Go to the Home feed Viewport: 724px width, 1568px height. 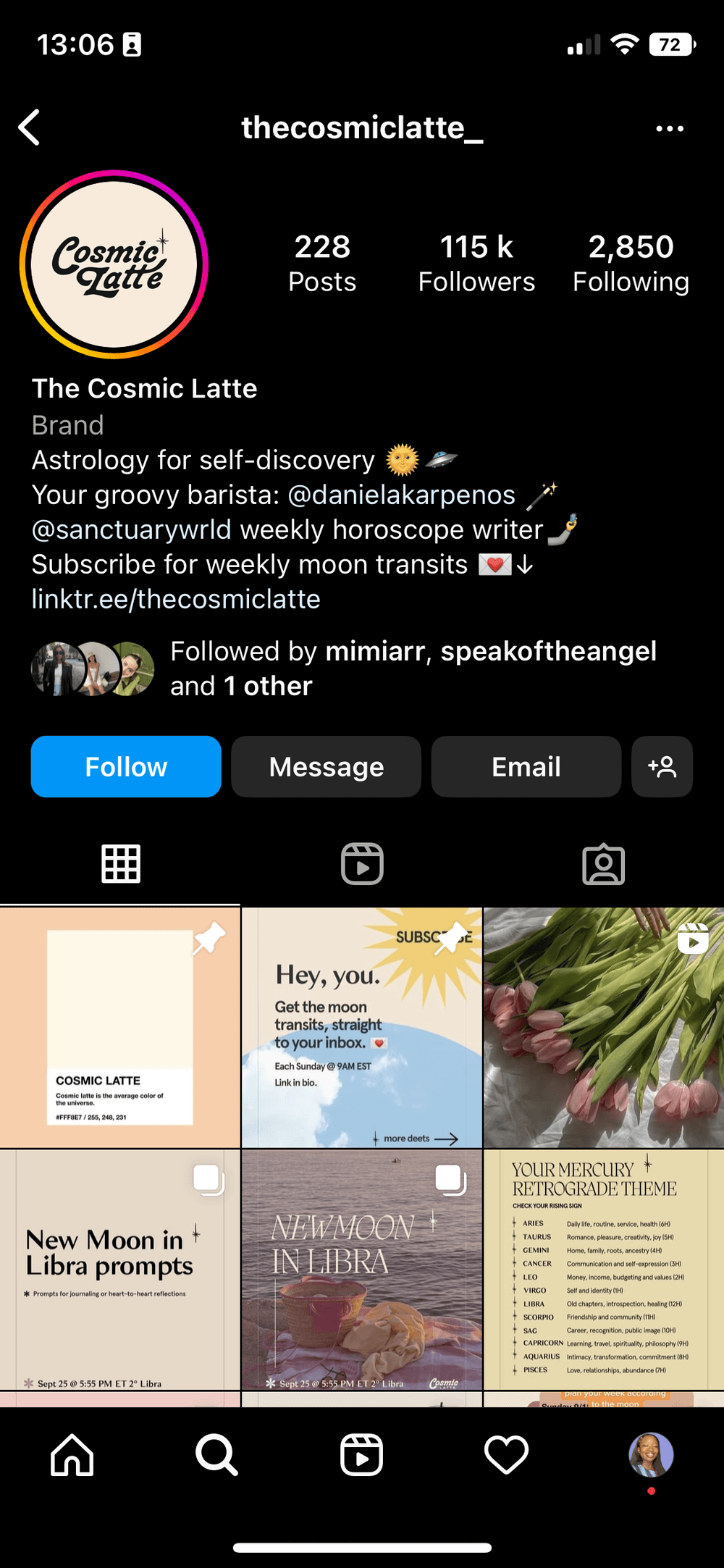(x=72, y=1454)
